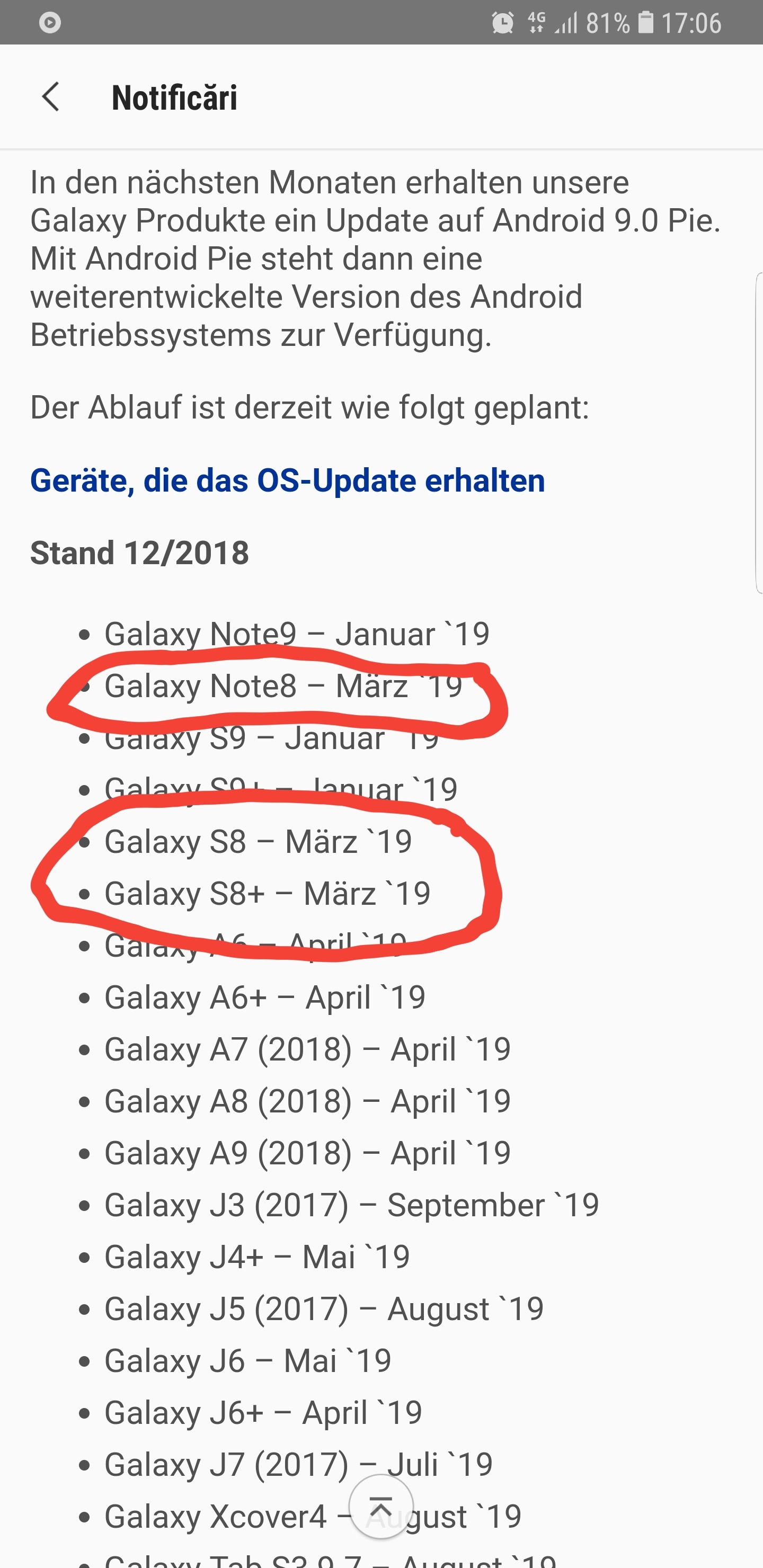
Task: Tap the scroll-to-top arrow button
Action: point(381,1507)
